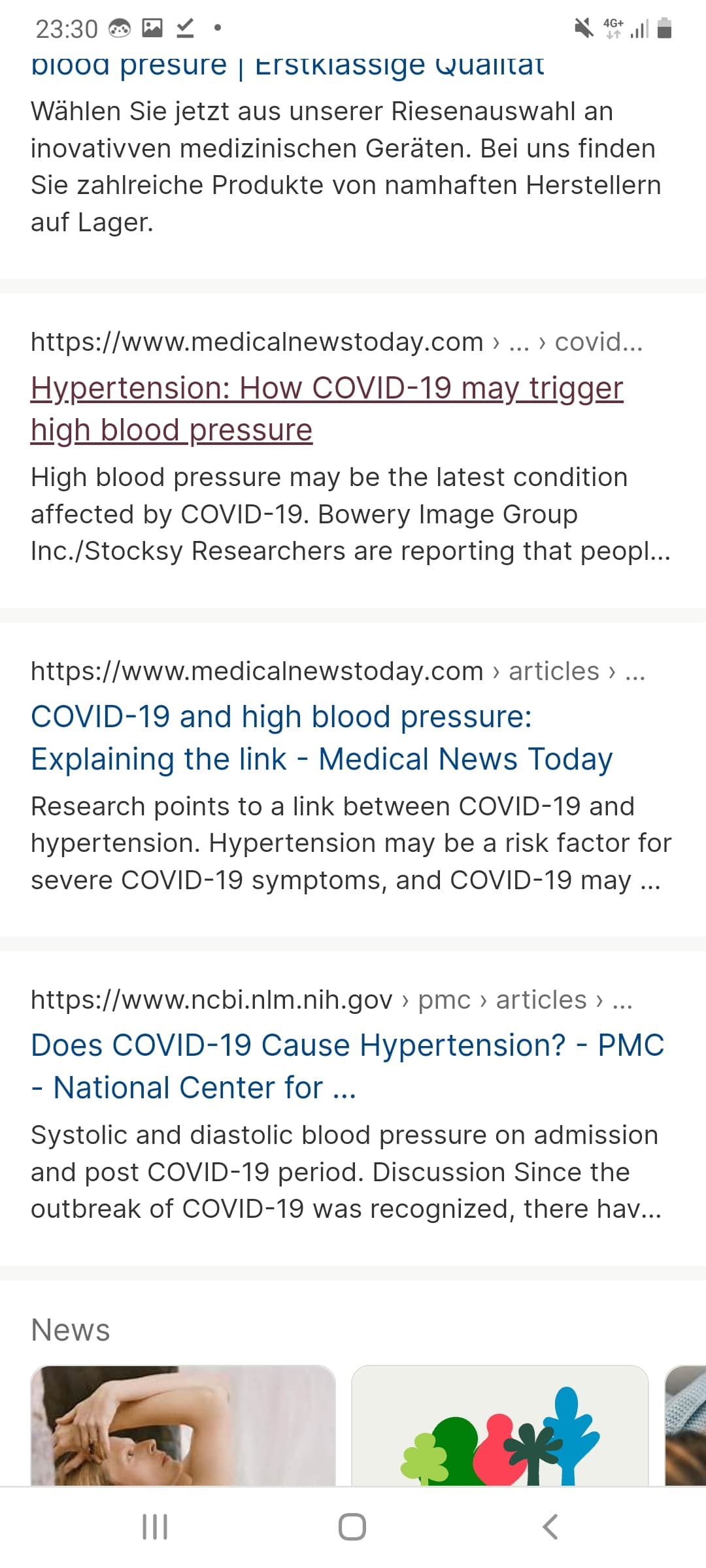Go back using the system back button
This screenshot has width=706, height=1568.
click(550, 1527)
